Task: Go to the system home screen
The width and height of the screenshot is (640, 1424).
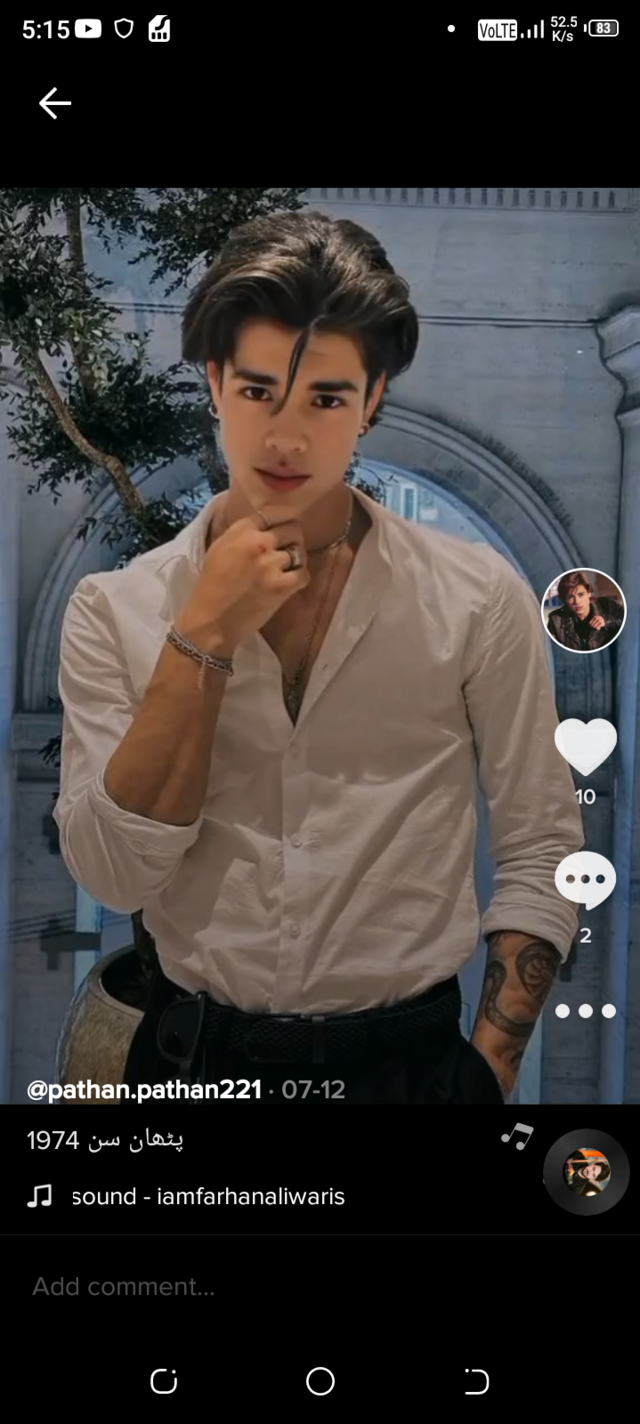Action: pos(320,1382)
